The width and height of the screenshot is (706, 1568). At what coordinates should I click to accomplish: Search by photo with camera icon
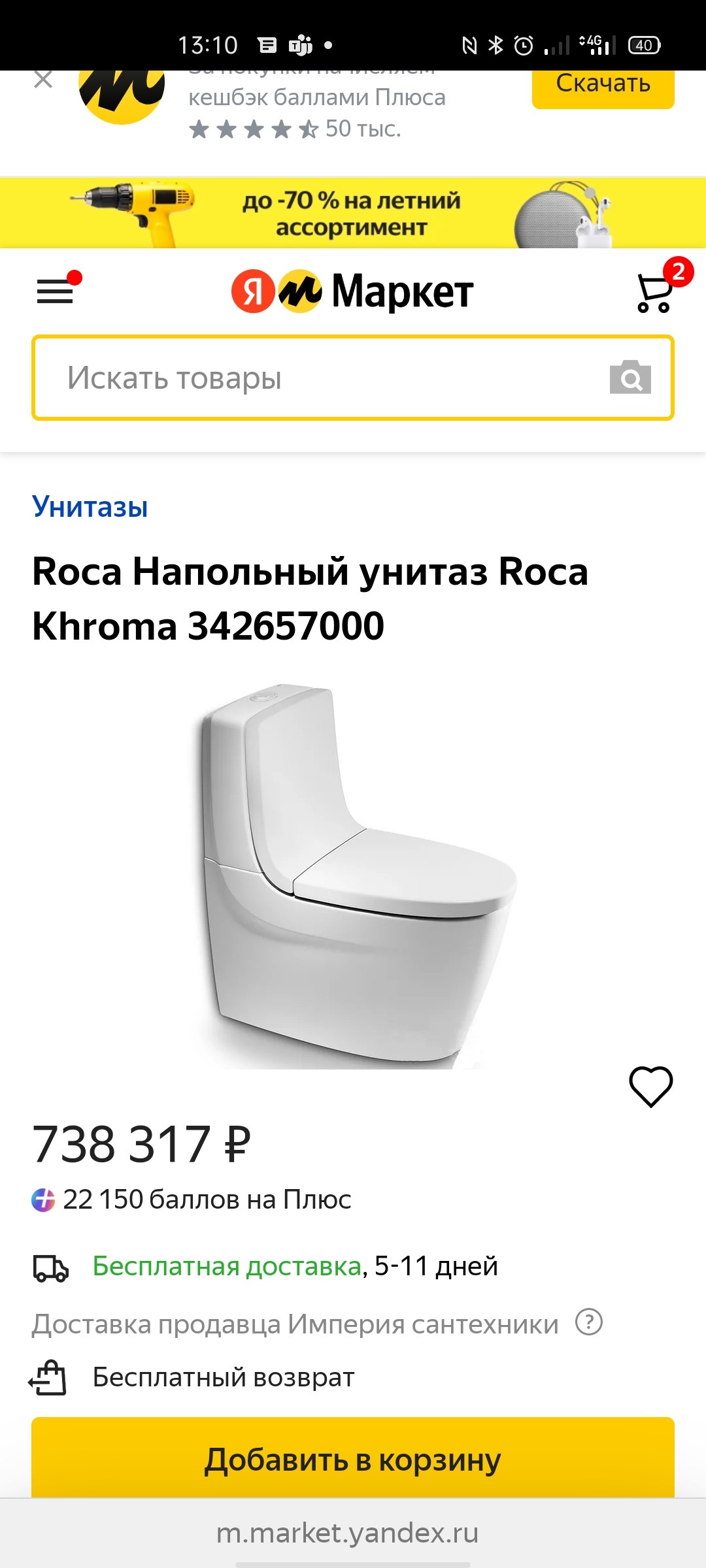pyautogui.click(x=630, y=378)
